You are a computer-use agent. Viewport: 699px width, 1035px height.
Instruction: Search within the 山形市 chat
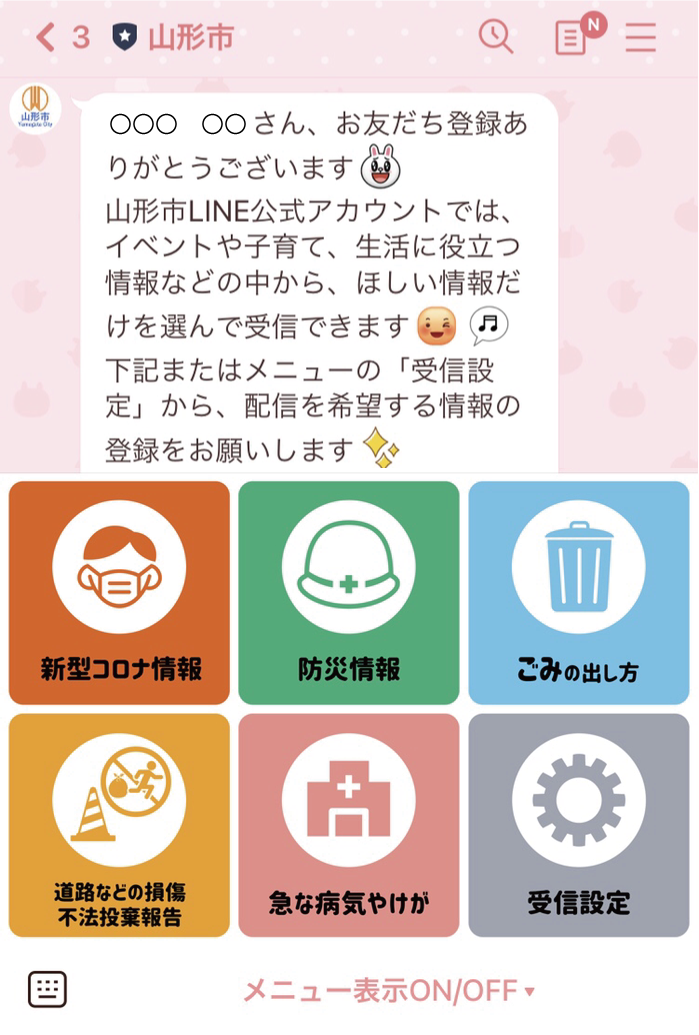[495, 38]
